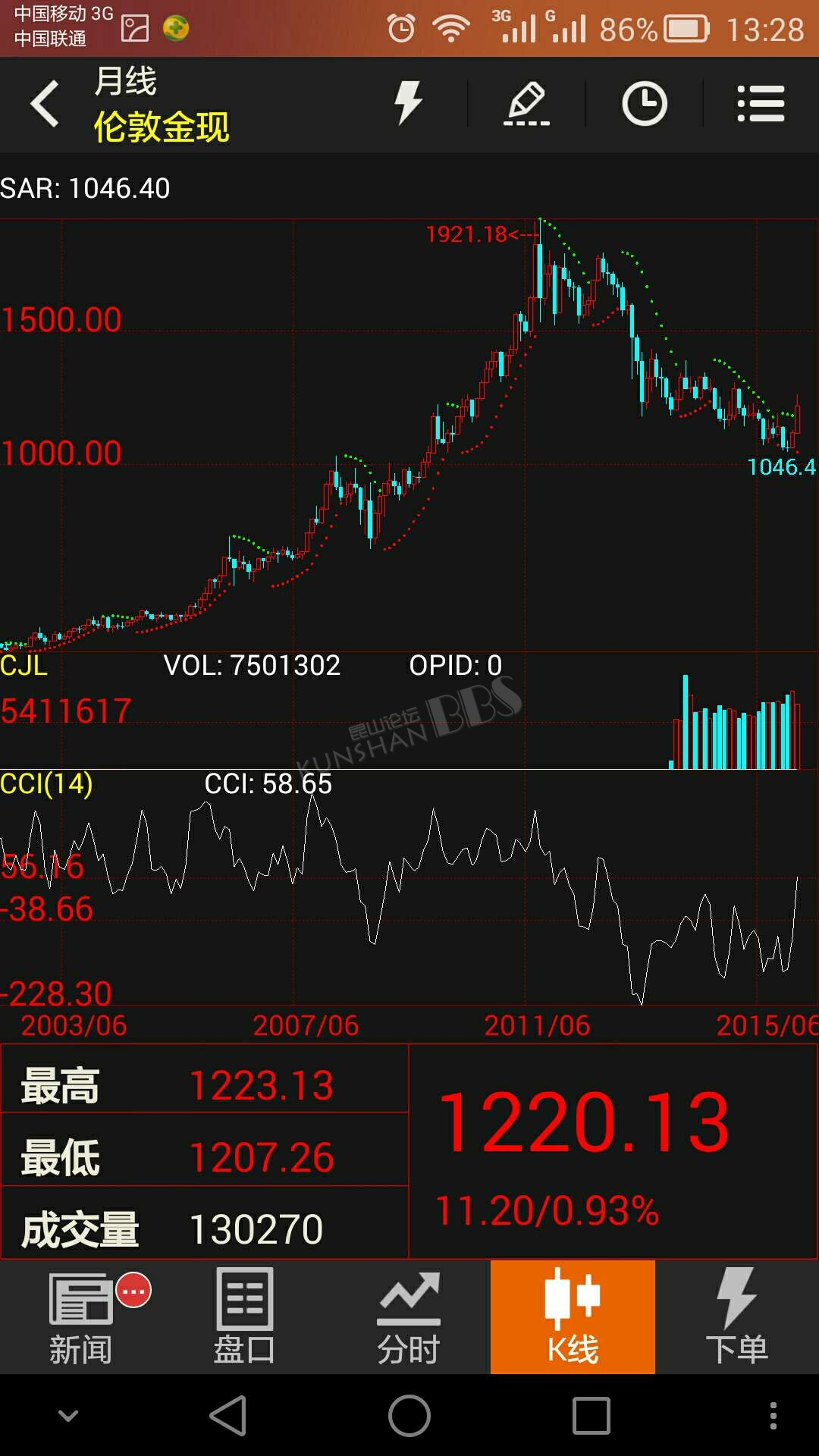Open the 下单 order tab
Image resolution: width=819 pixels, height=1456 pixels.
736,1318
